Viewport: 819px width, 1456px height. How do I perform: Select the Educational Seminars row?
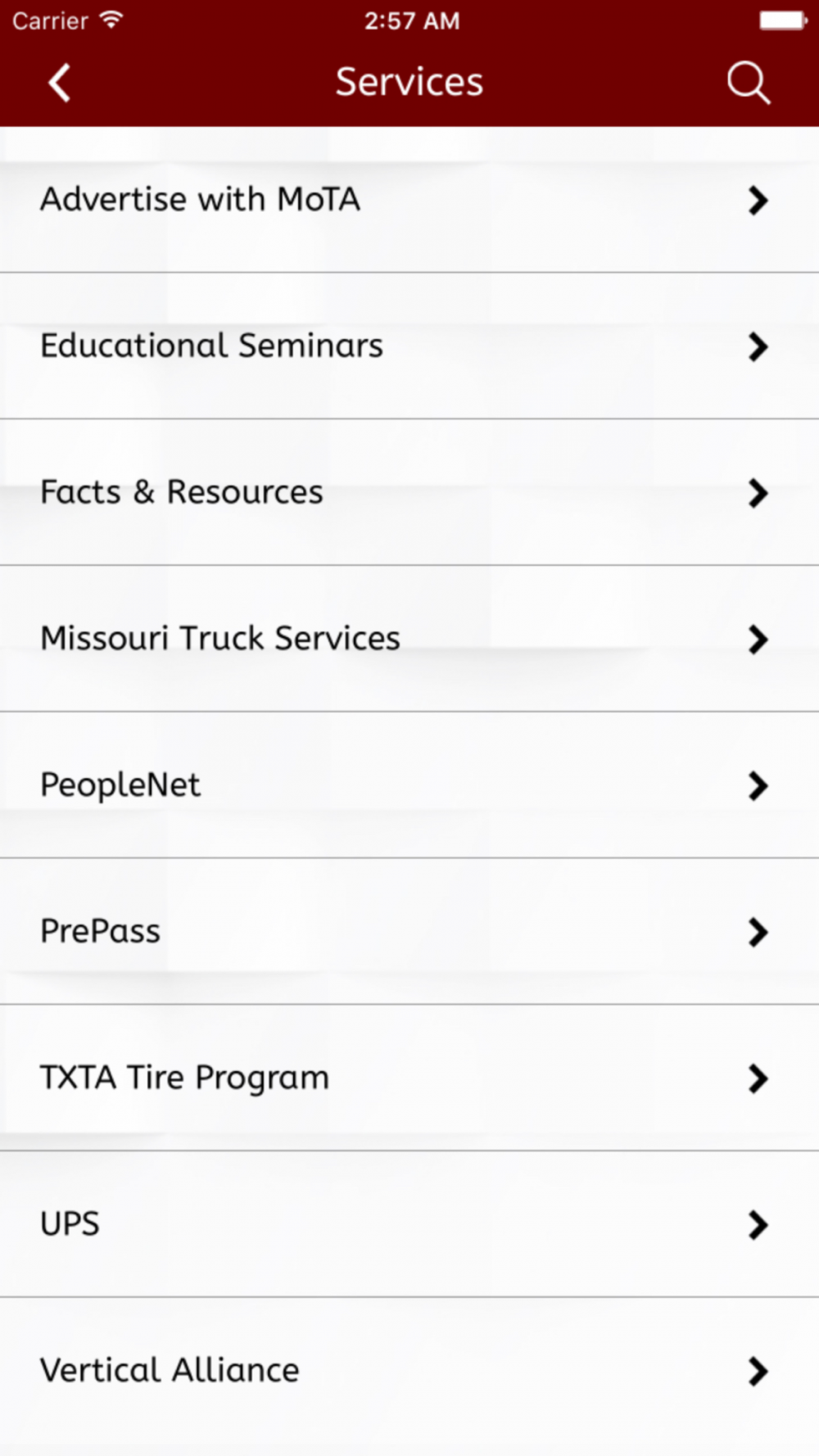(x=409, y=346)
